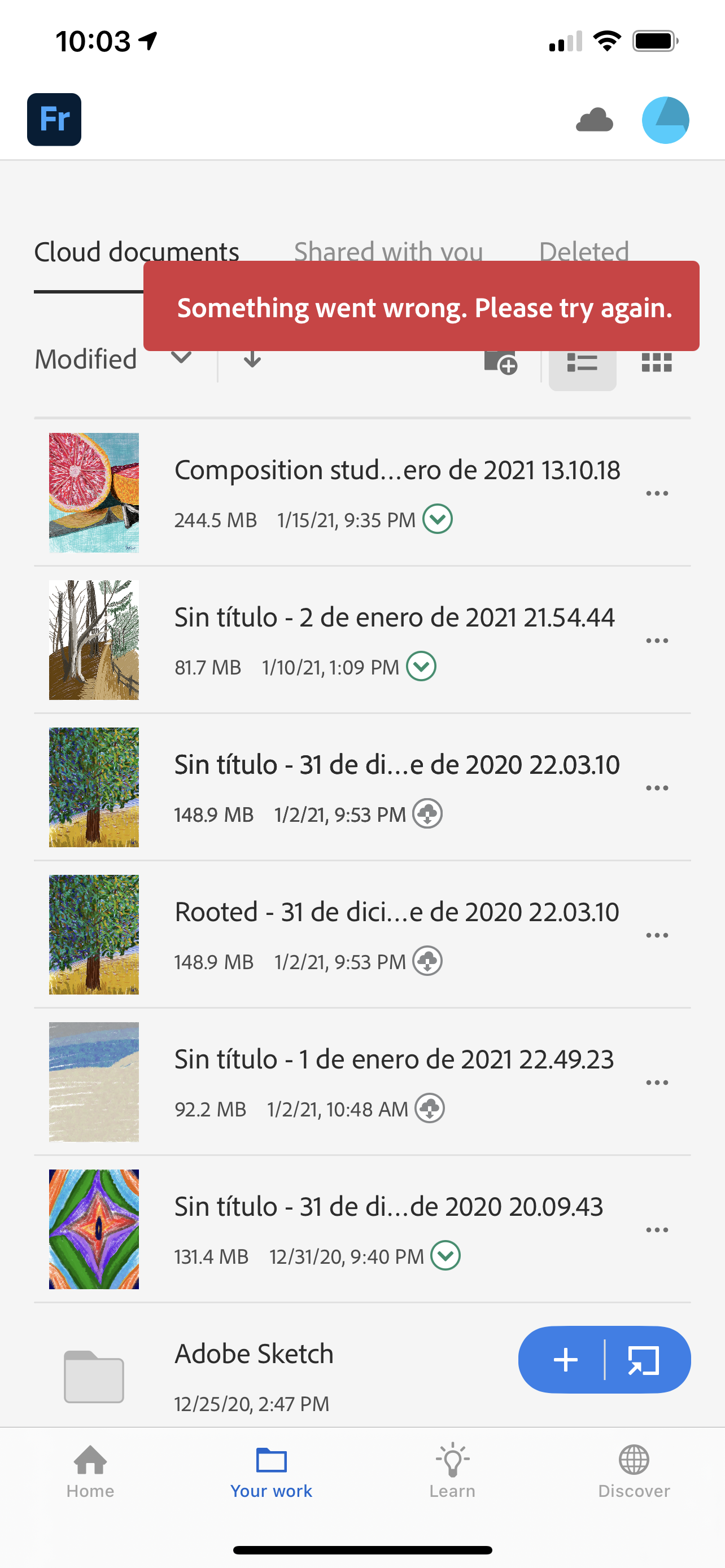Switch to the Shared with you tab
Viewport: 725px width, 1568px height.
point(388,251)
